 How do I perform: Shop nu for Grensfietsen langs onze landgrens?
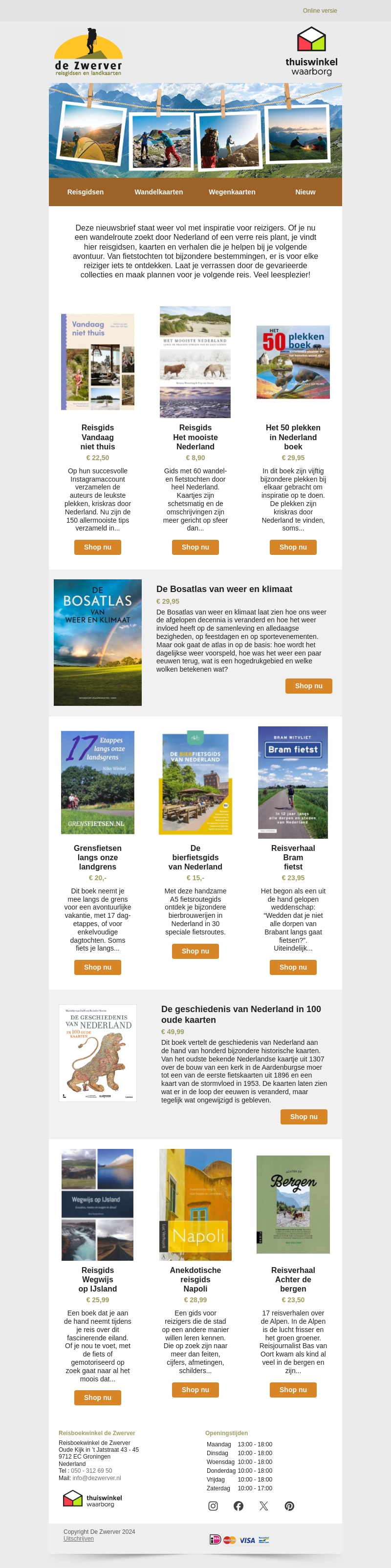pos(97,967)
